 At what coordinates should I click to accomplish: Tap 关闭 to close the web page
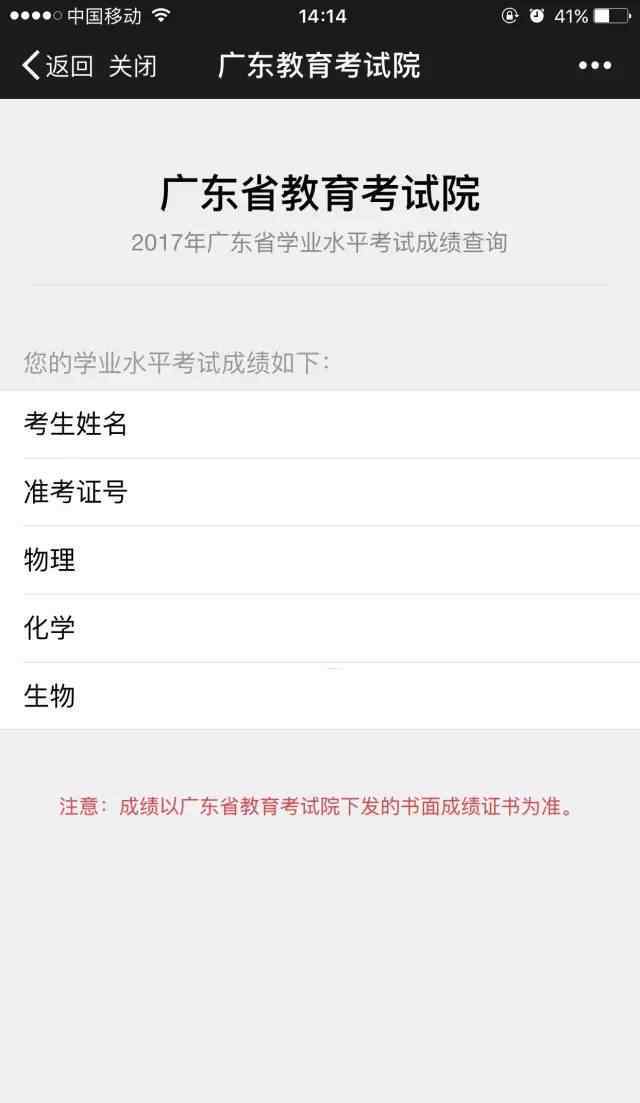click(132, 66)
